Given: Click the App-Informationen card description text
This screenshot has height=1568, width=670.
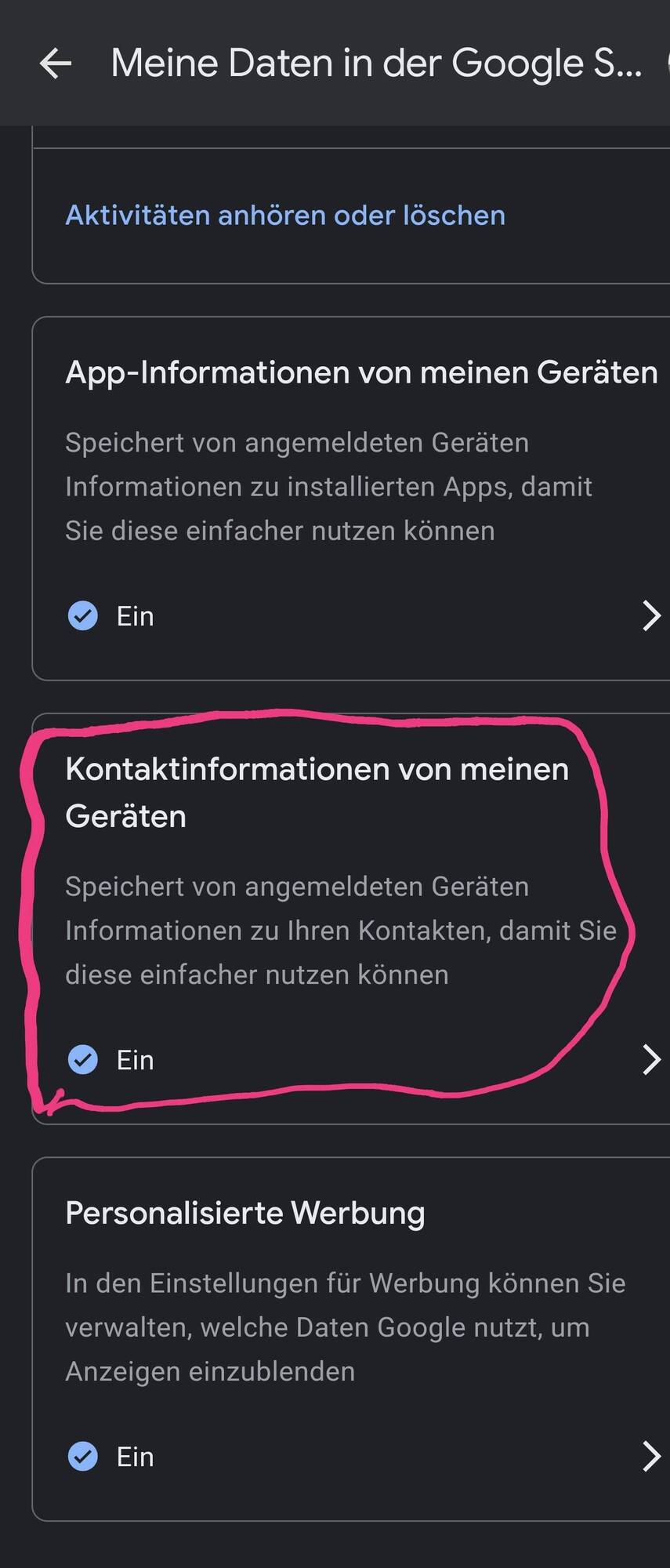Looking at the screenshot, I should coord(328,486).
